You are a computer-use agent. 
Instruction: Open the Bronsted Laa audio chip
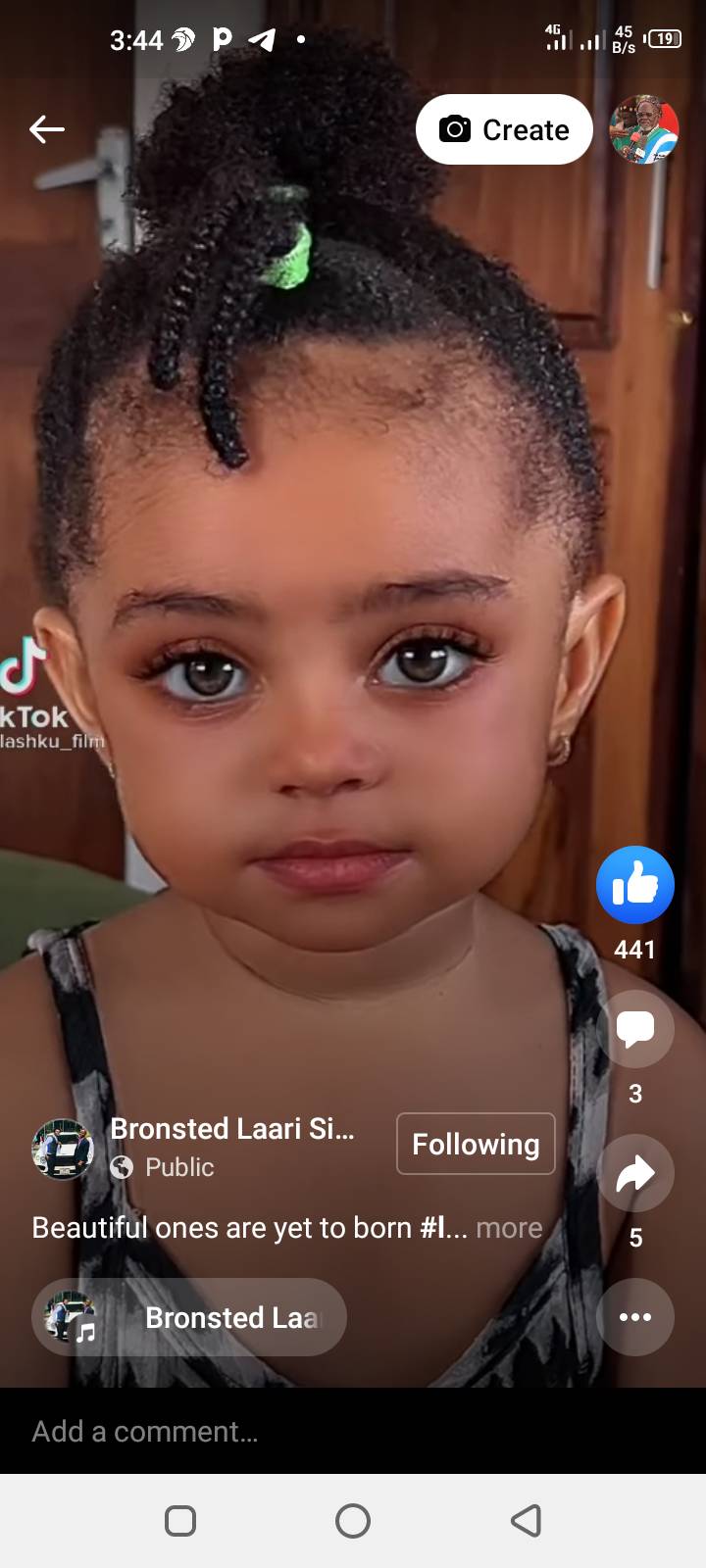[x=189, y=1317]
